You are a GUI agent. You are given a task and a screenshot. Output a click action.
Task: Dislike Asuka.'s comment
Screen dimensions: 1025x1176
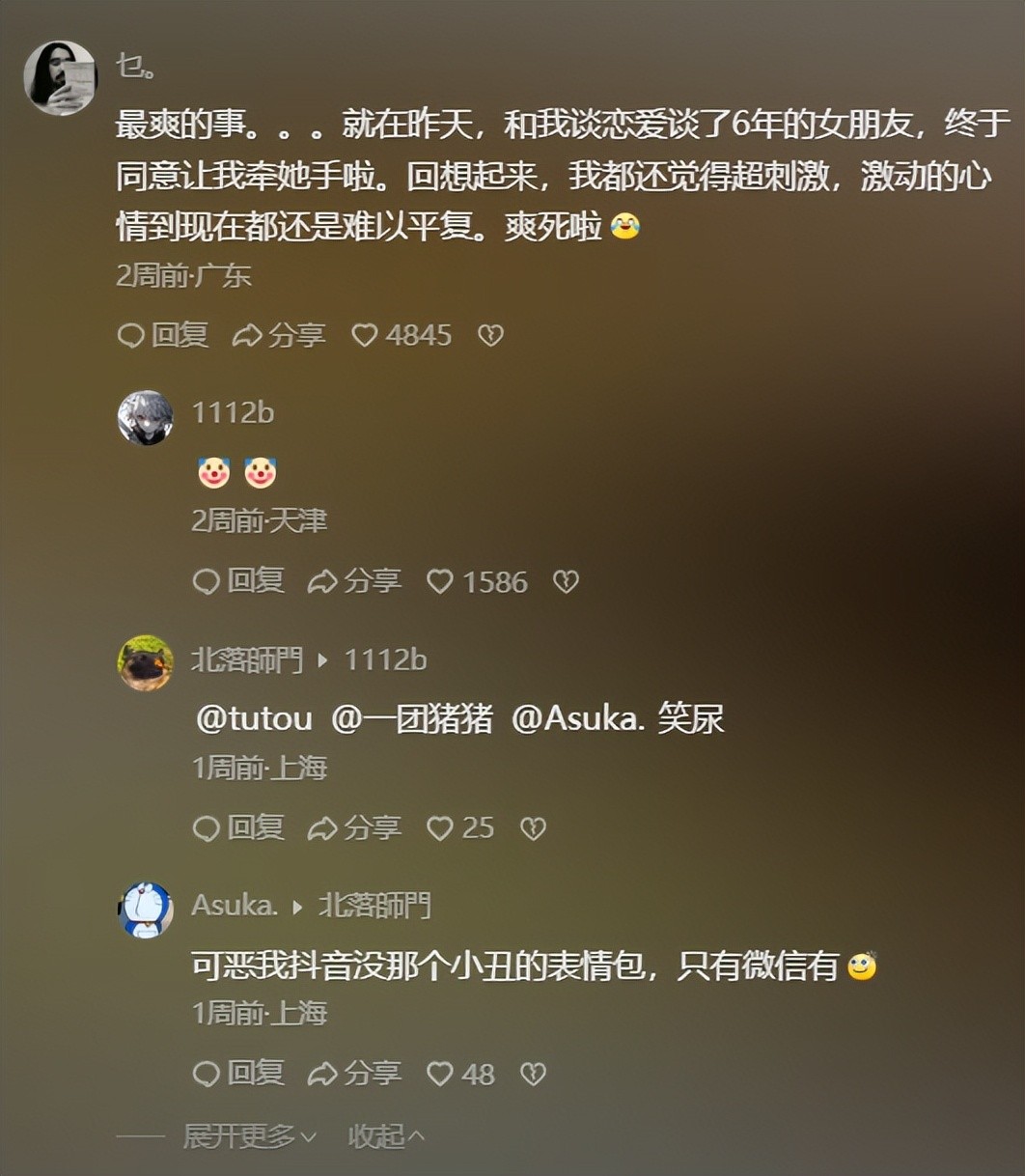point(533,1073)
